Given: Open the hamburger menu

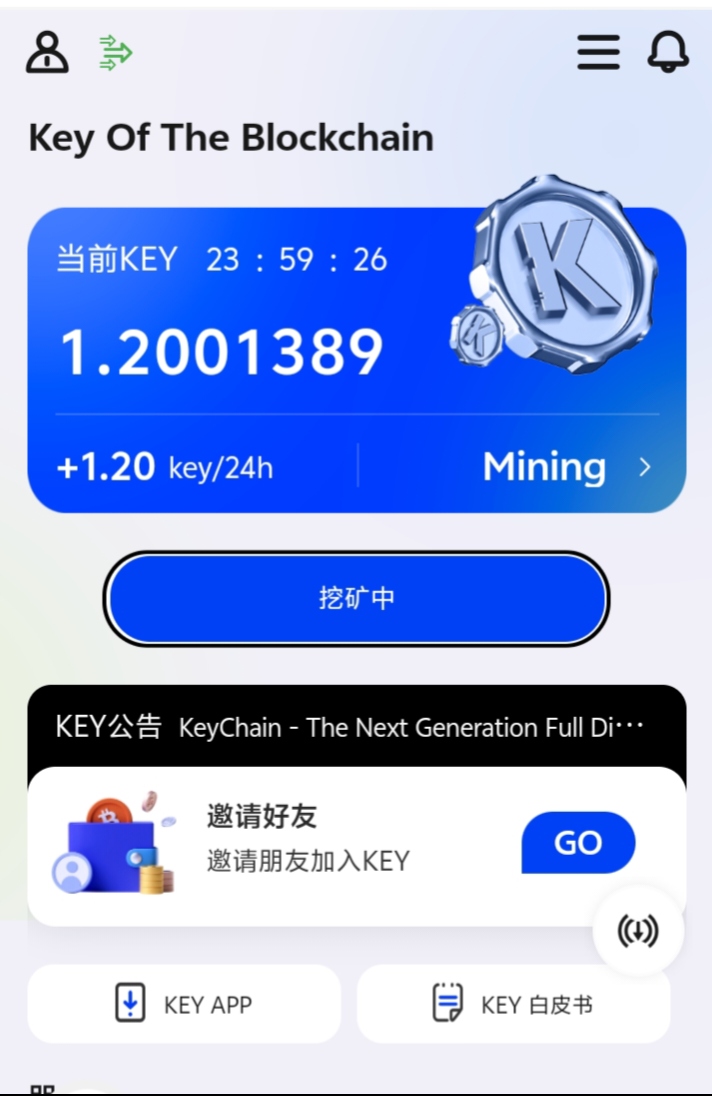Looking at the screenshot, I should tap(598, 52).
